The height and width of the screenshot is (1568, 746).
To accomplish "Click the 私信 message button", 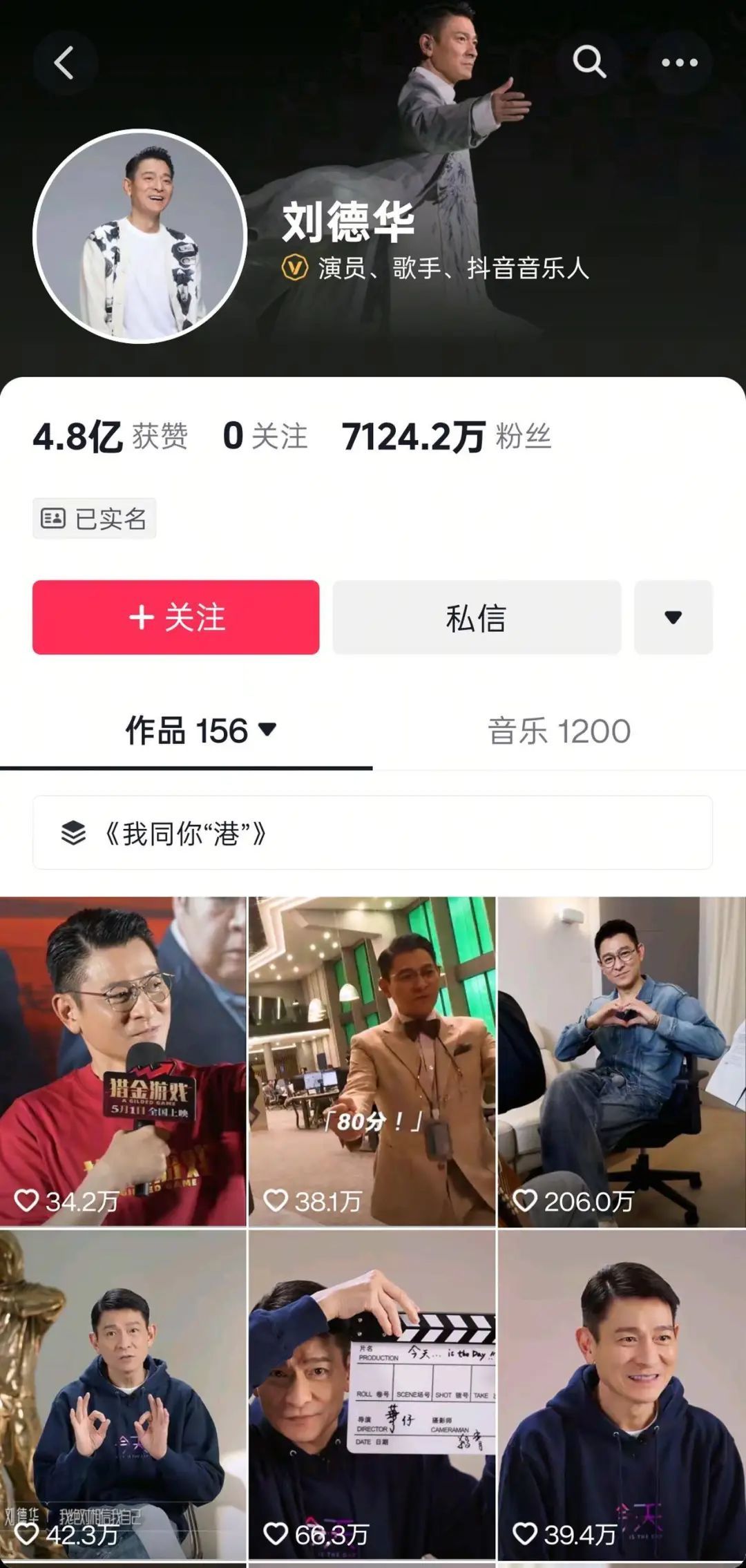I will click(477, 620).
